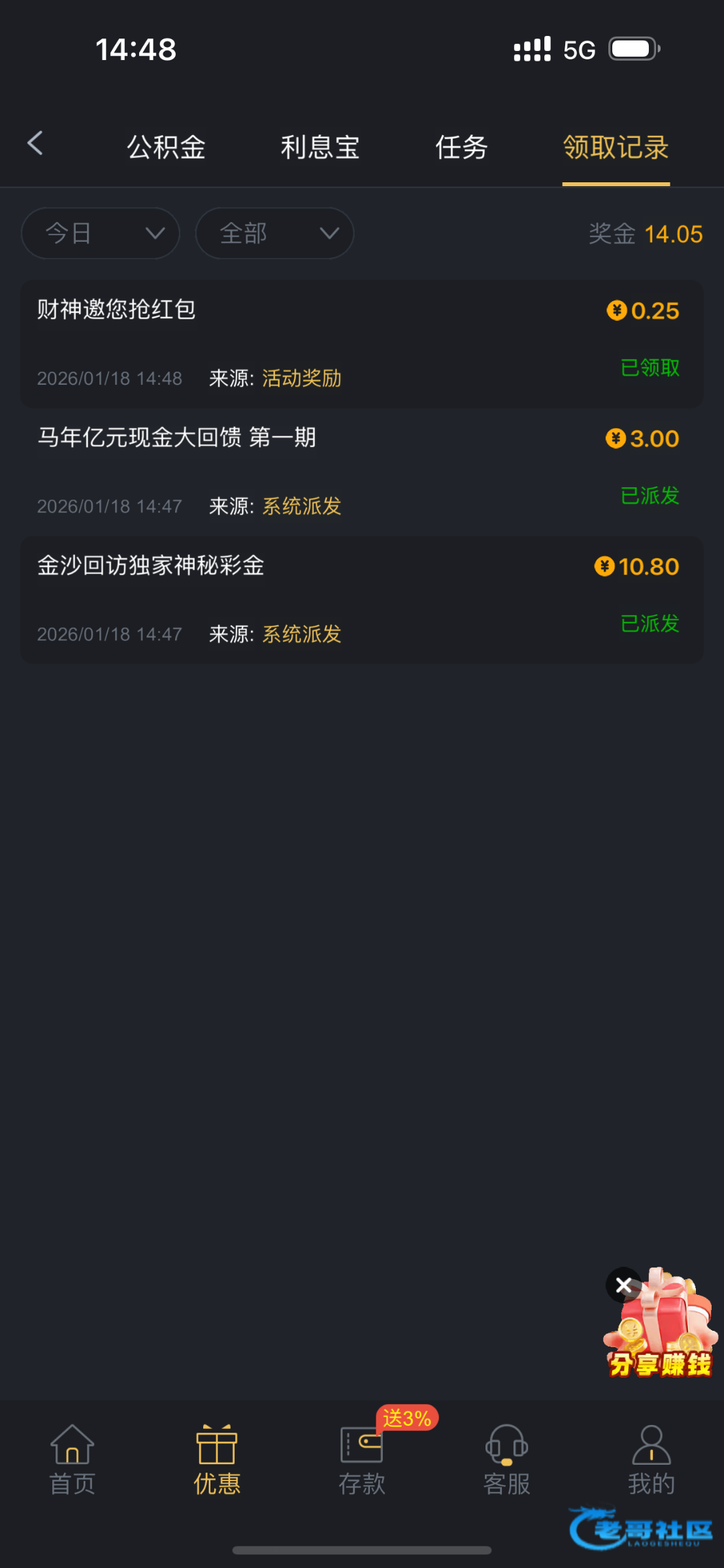
Task: Open the 我的 profile tab
Action: (651, 1460)
